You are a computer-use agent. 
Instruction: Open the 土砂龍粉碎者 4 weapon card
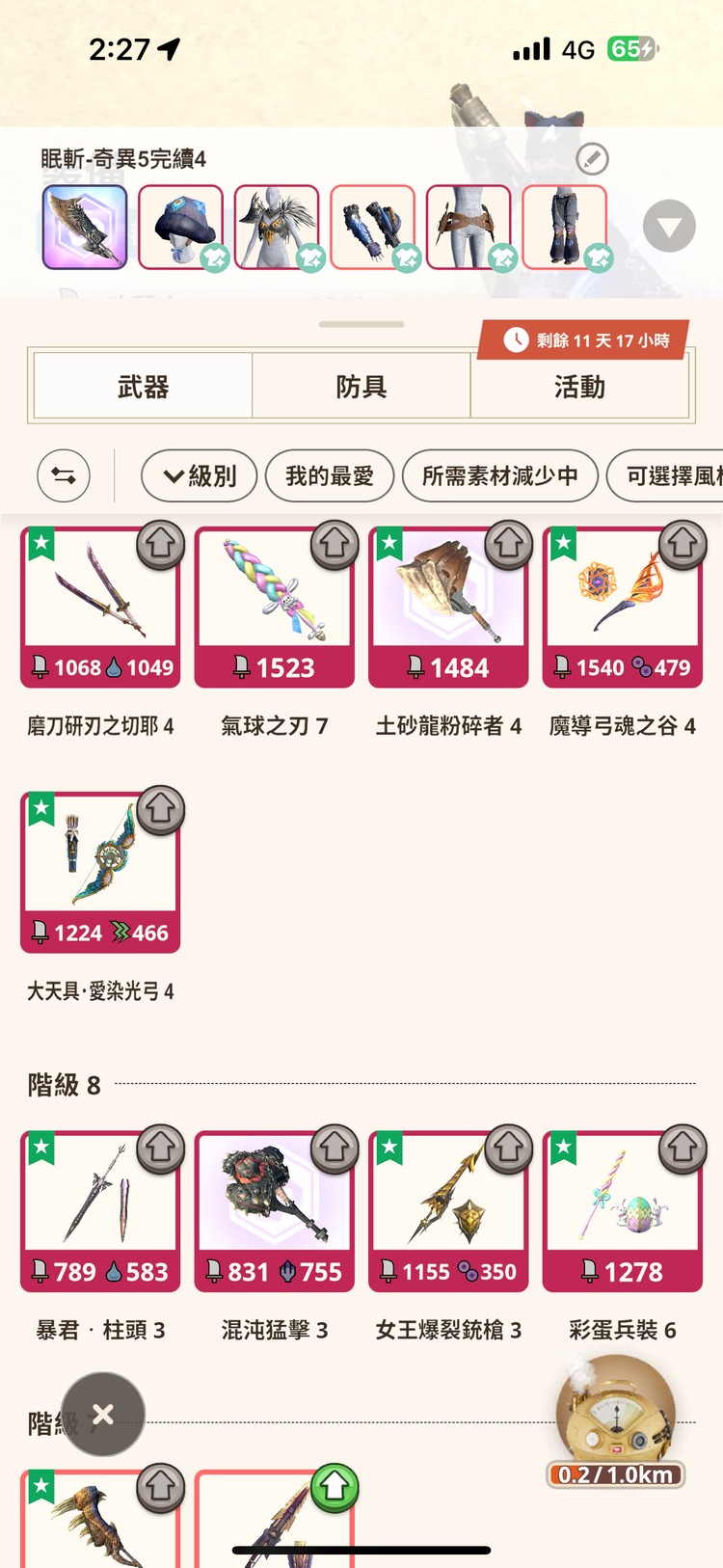click(x=448, y=608)
